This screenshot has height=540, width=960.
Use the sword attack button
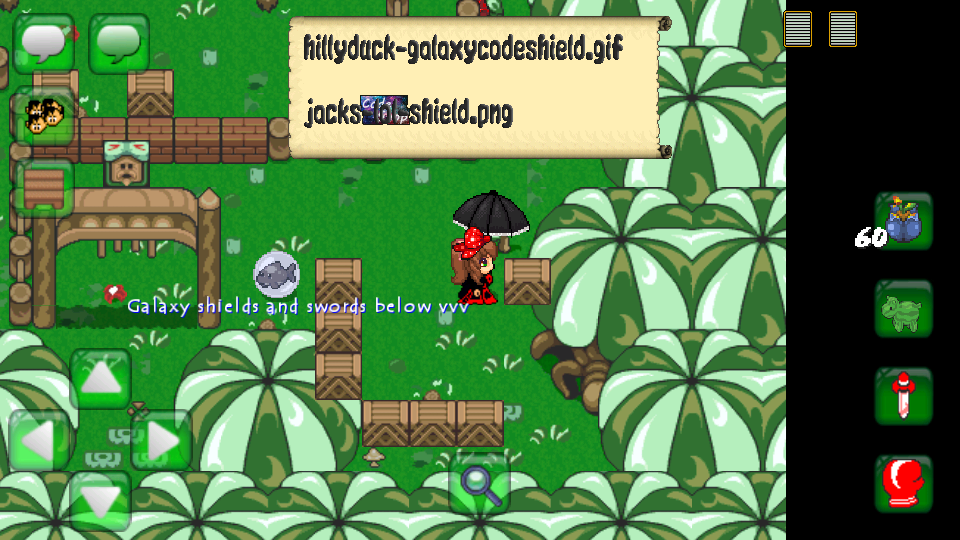coord(904,397)
